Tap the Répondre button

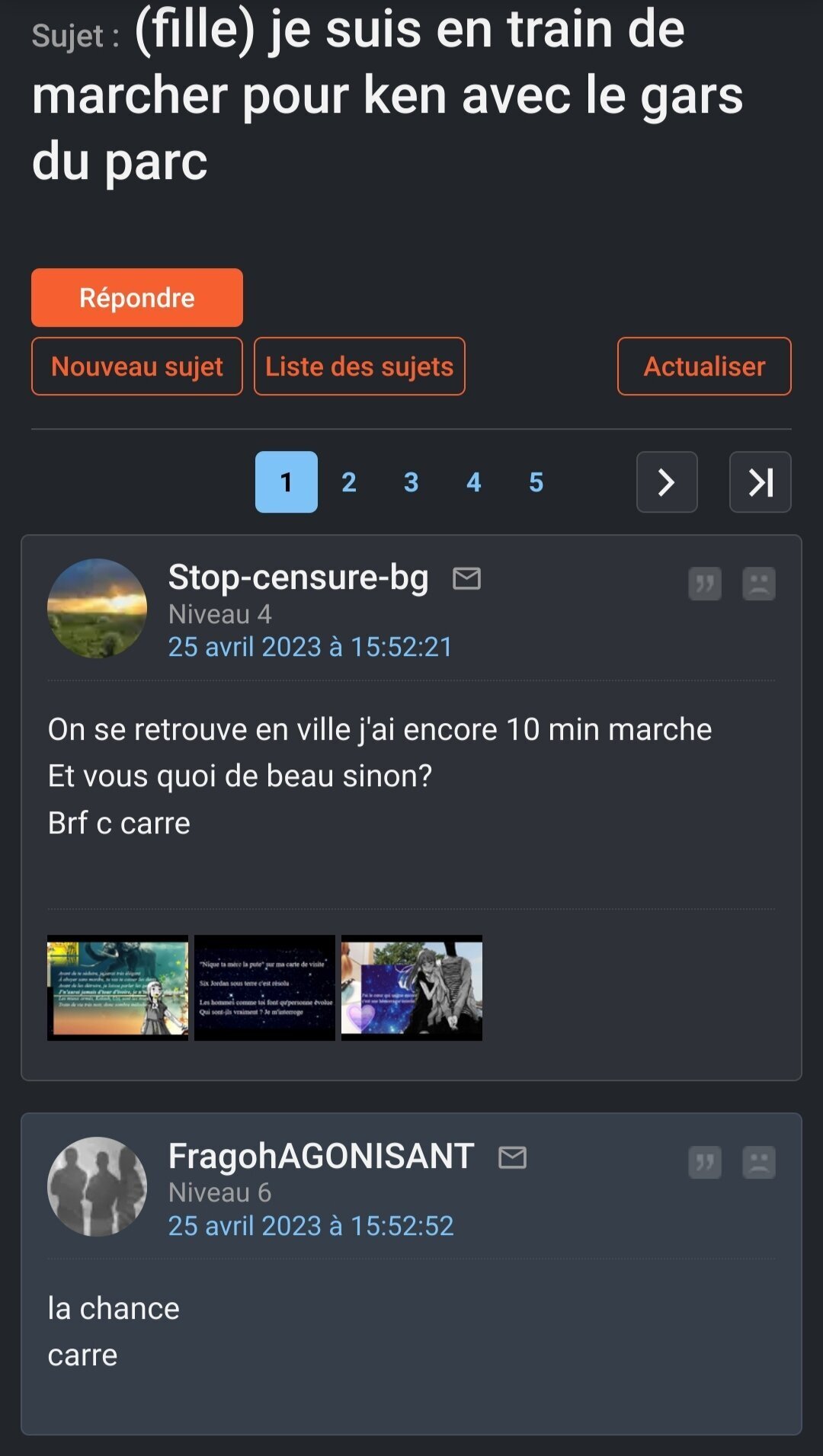137,297
